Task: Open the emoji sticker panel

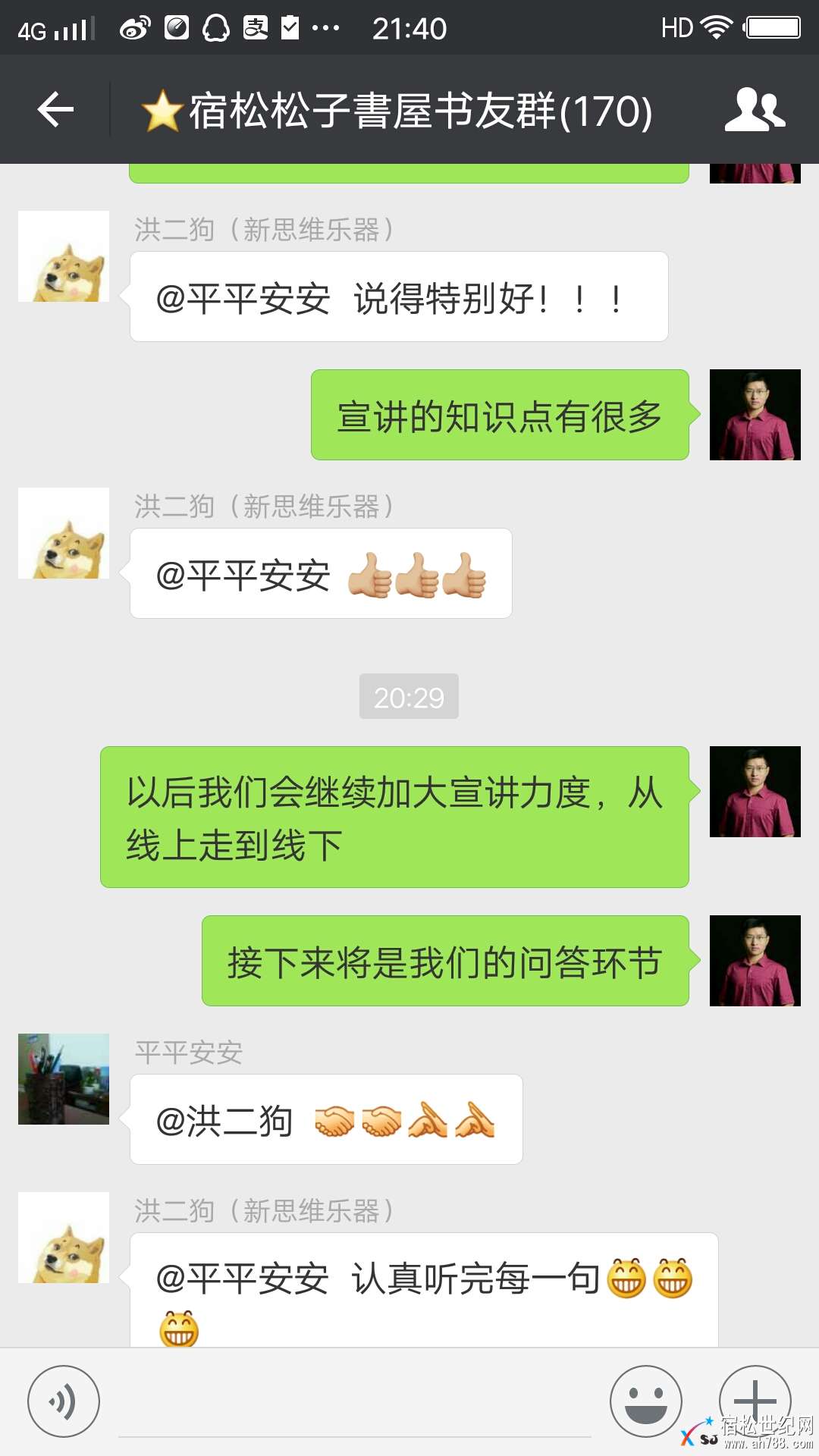Action: click(x=645, y=1401)
